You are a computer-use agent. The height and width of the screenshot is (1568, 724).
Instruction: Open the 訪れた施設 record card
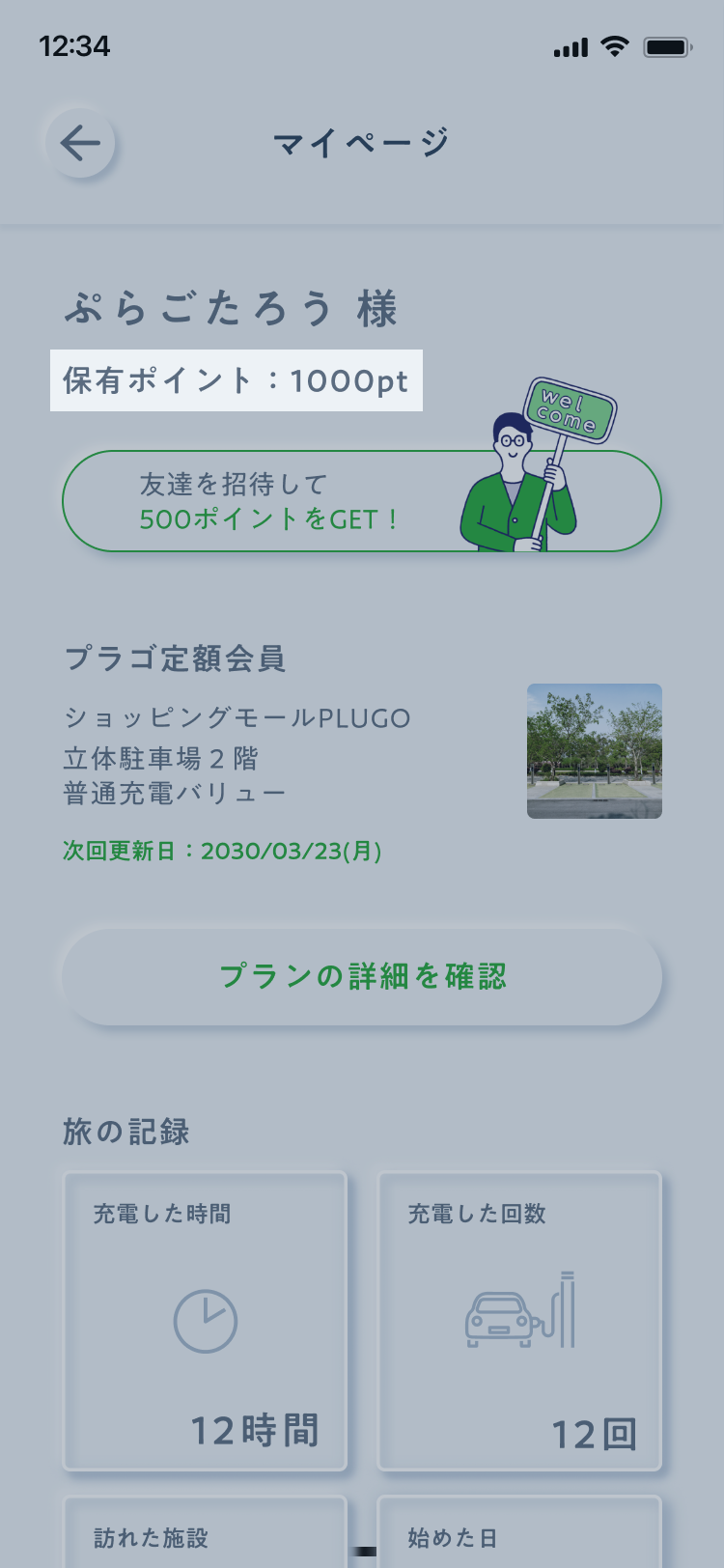[205, 1533]
